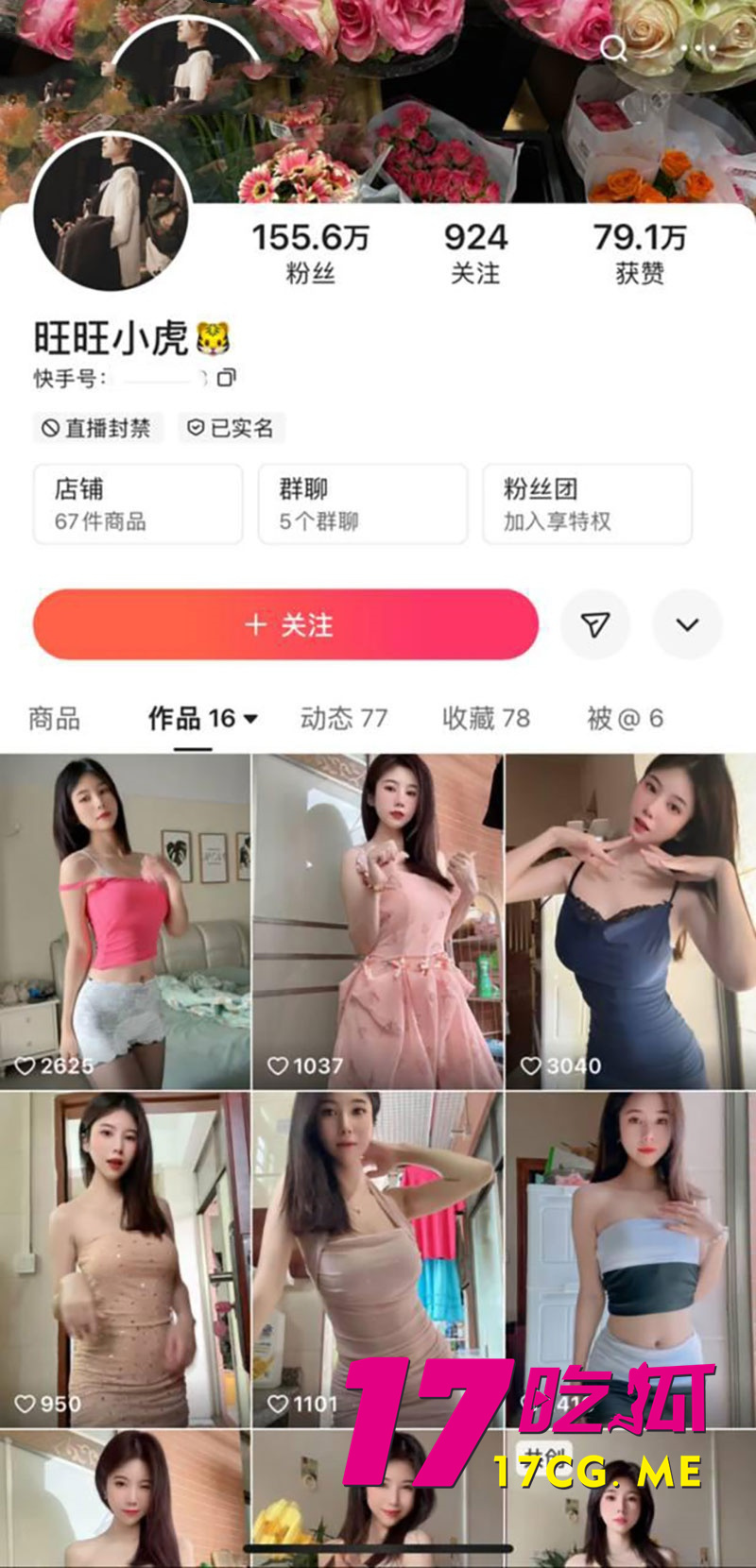Open the 店铺 shop with 67件商品

(x=137, y=503)
